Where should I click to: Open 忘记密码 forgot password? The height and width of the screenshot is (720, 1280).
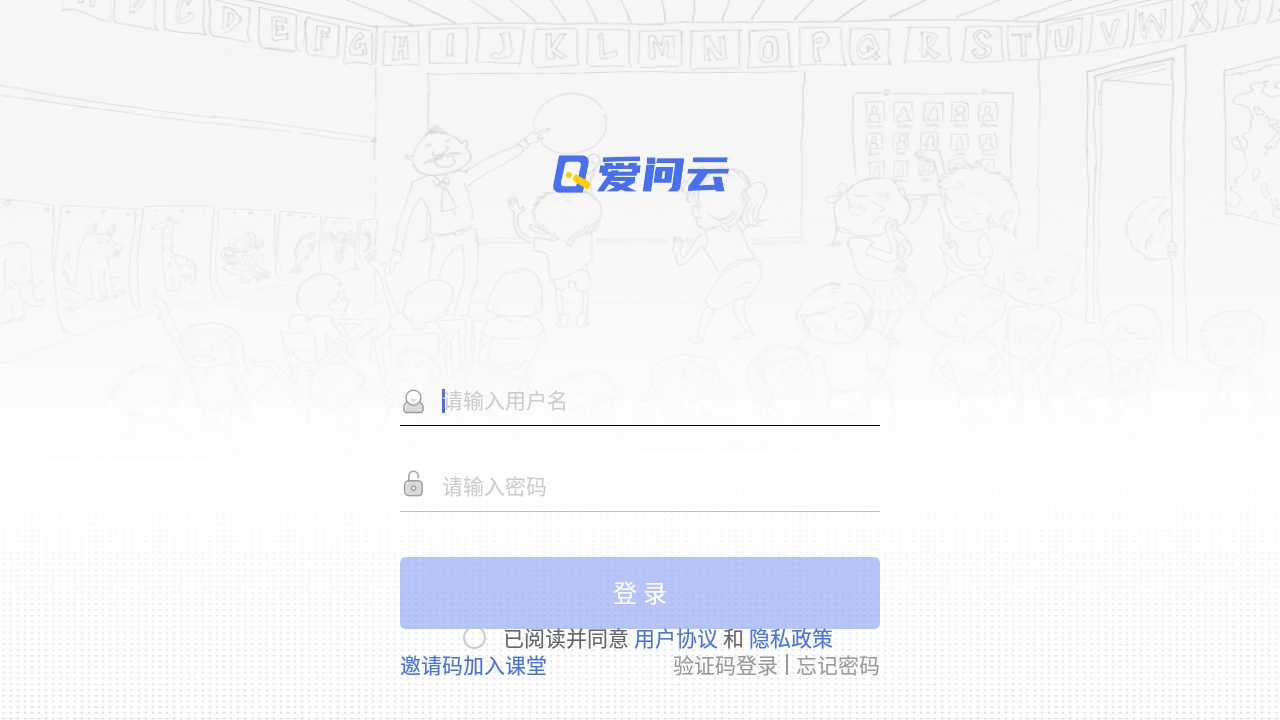837,666
